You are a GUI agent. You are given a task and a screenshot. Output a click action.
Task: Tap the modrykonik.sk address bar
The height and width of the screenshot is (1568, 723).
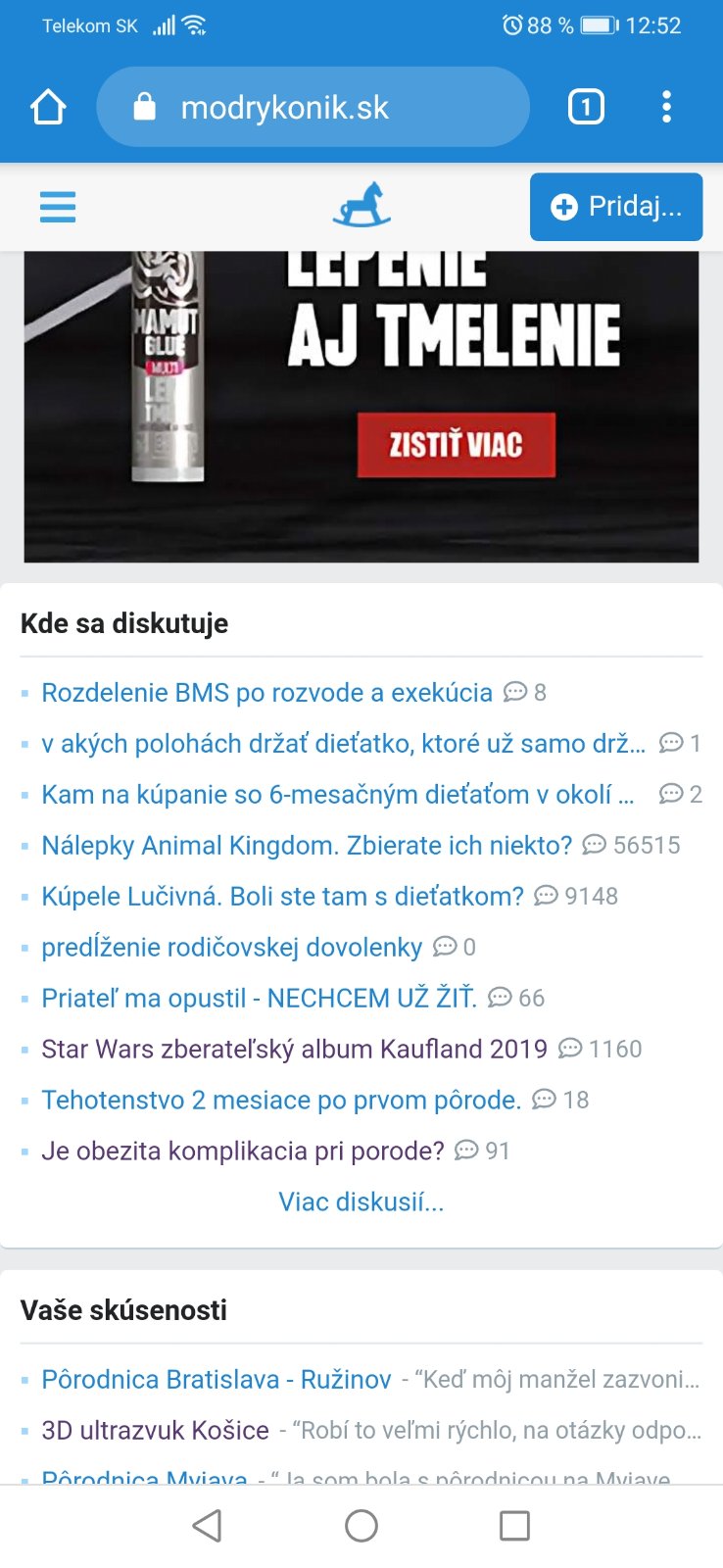coord(313,107)
